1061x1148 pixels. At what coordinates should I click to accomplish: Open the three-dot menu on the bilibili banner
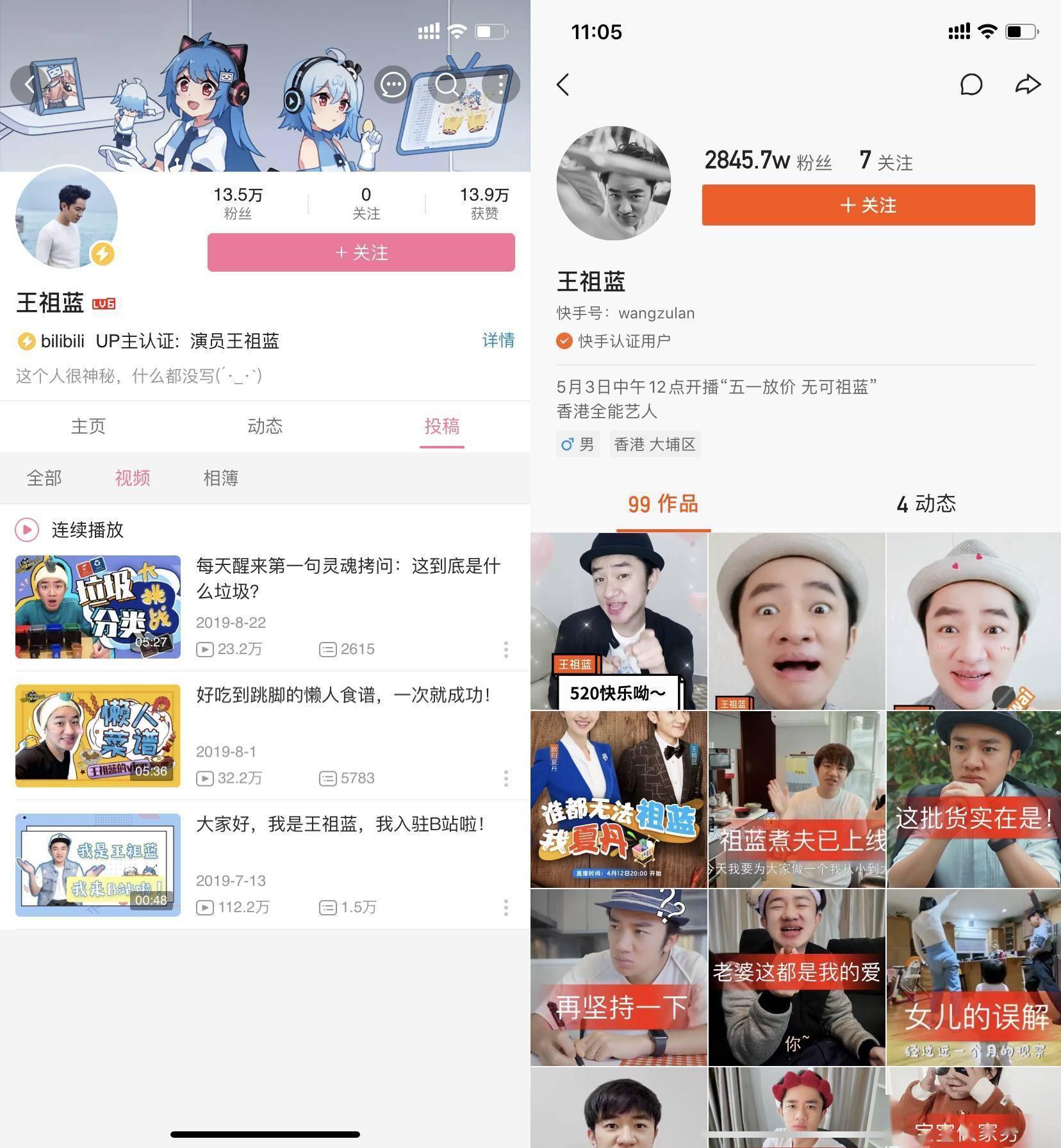click(x=501, y=84)
